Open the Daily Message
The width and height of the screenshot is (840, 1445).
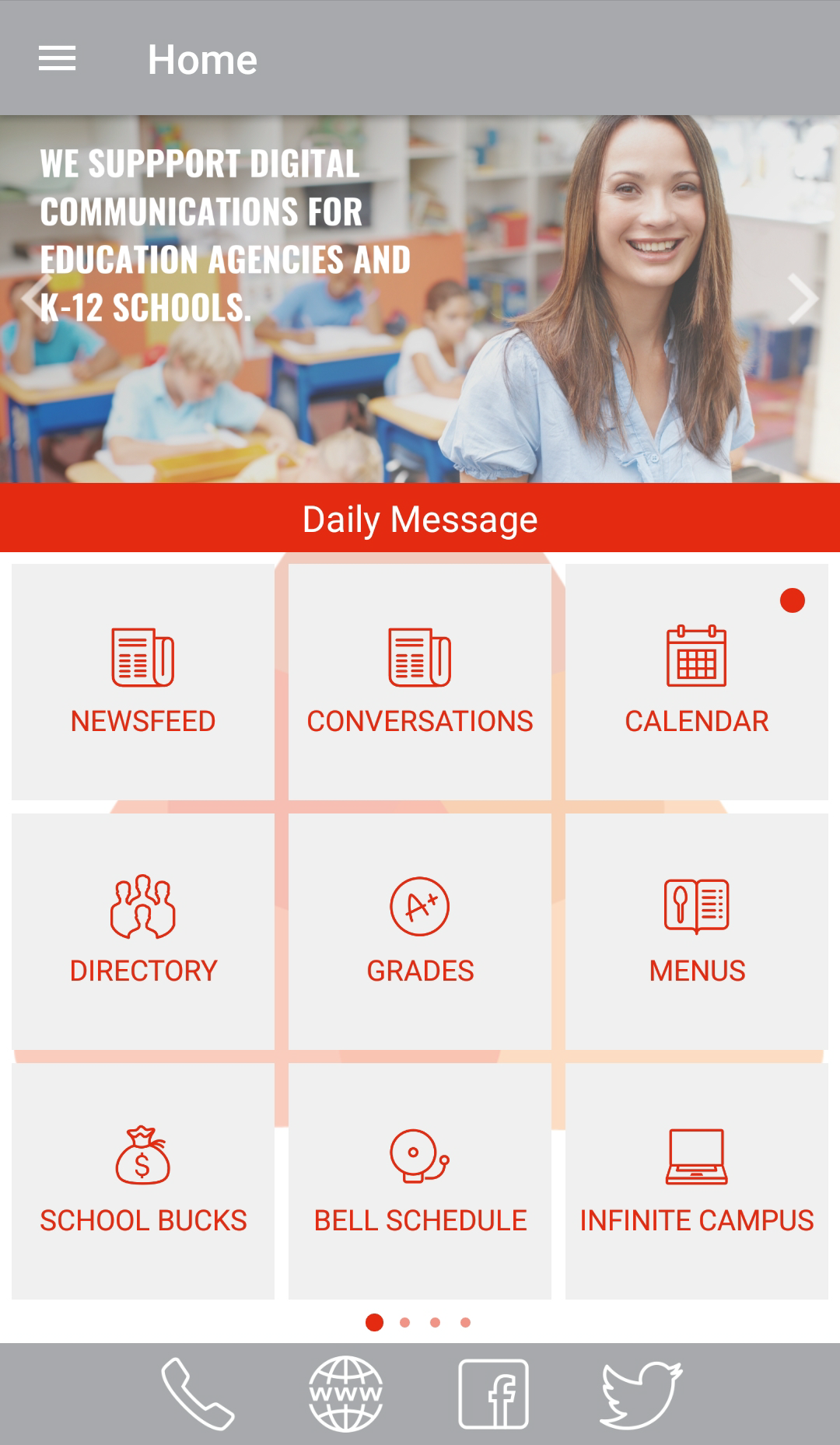420,518
